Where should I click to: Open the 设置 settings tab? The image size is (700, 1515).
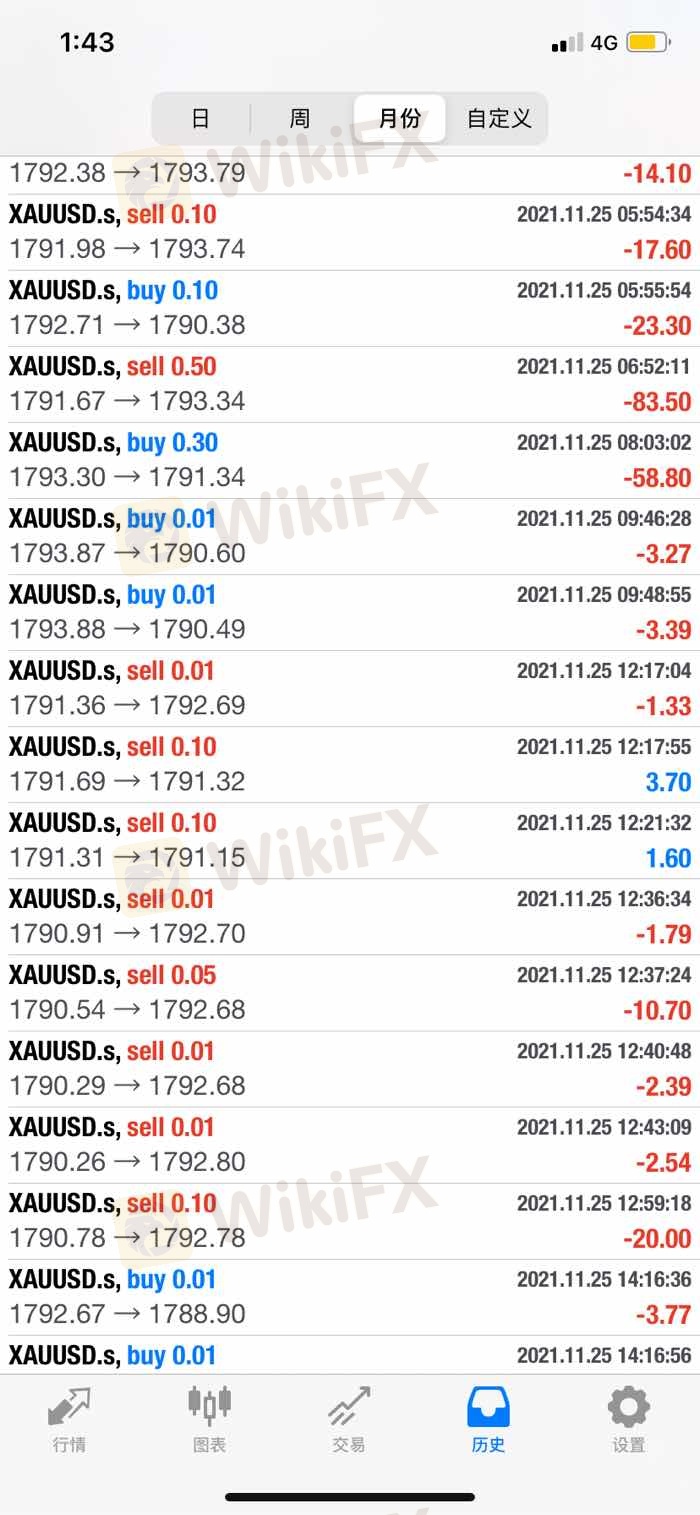pyautogui.click(x=628, y=1420)
